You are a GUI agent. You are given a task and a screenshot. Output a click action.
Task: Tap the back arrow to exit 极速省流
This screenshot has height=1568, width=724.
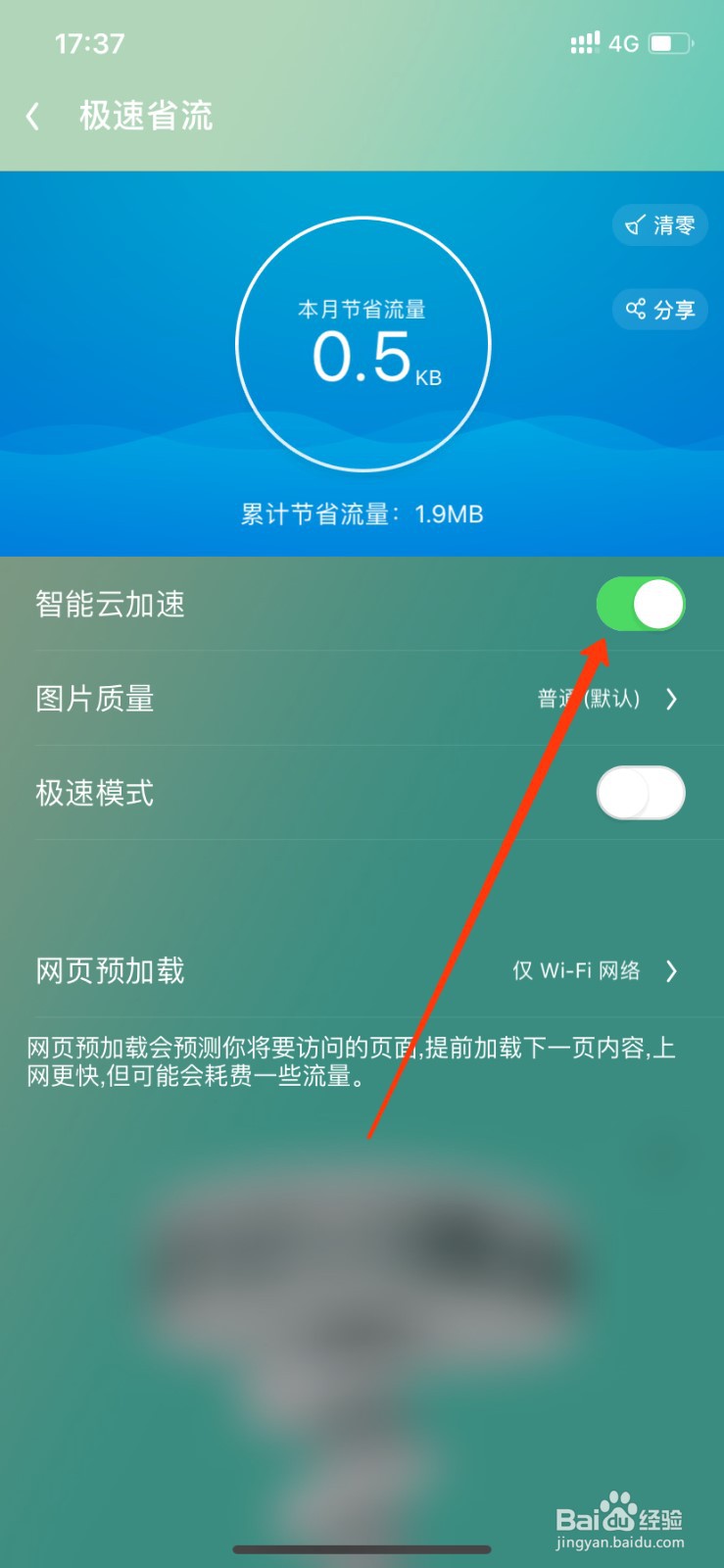32,115
